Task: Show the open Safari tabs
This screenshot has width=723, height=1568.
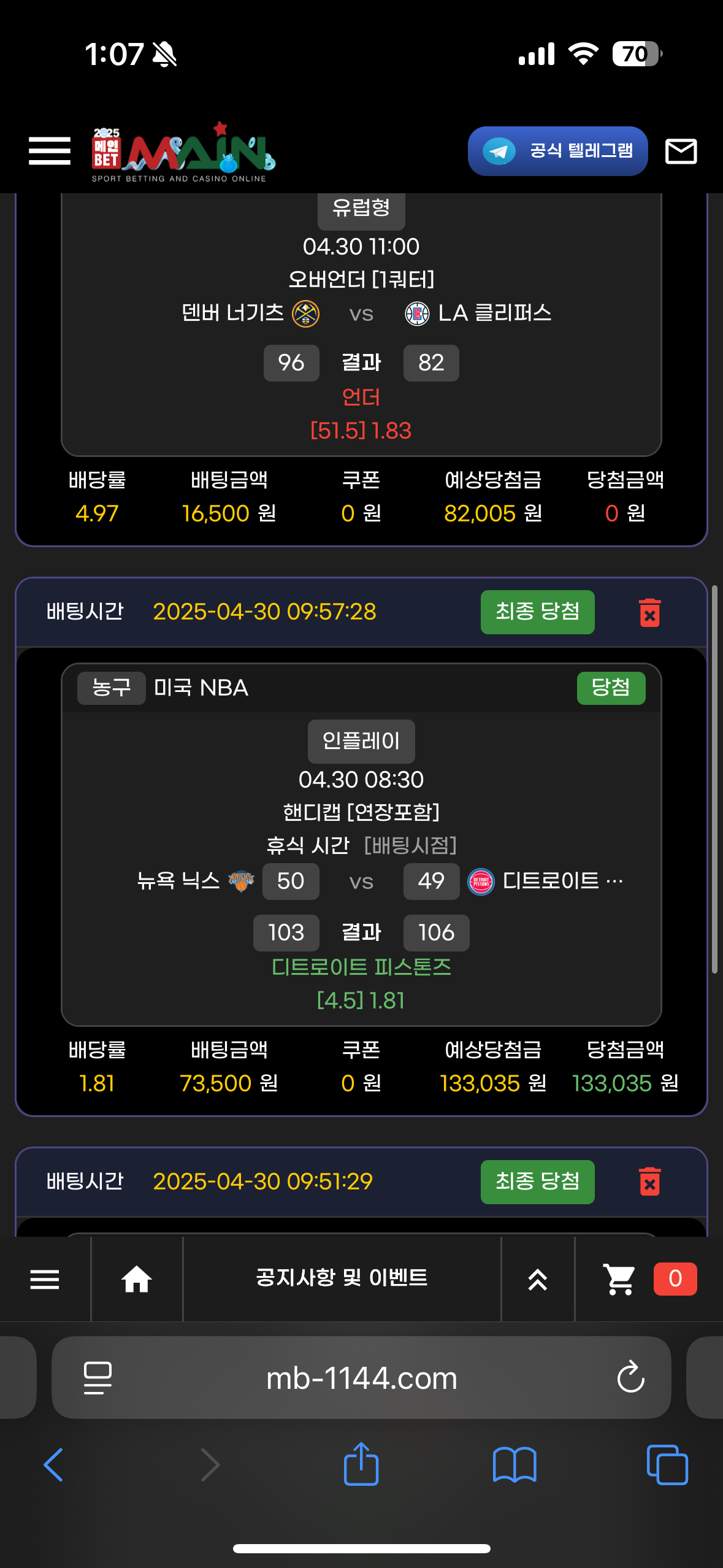Action: (667, 1465)
